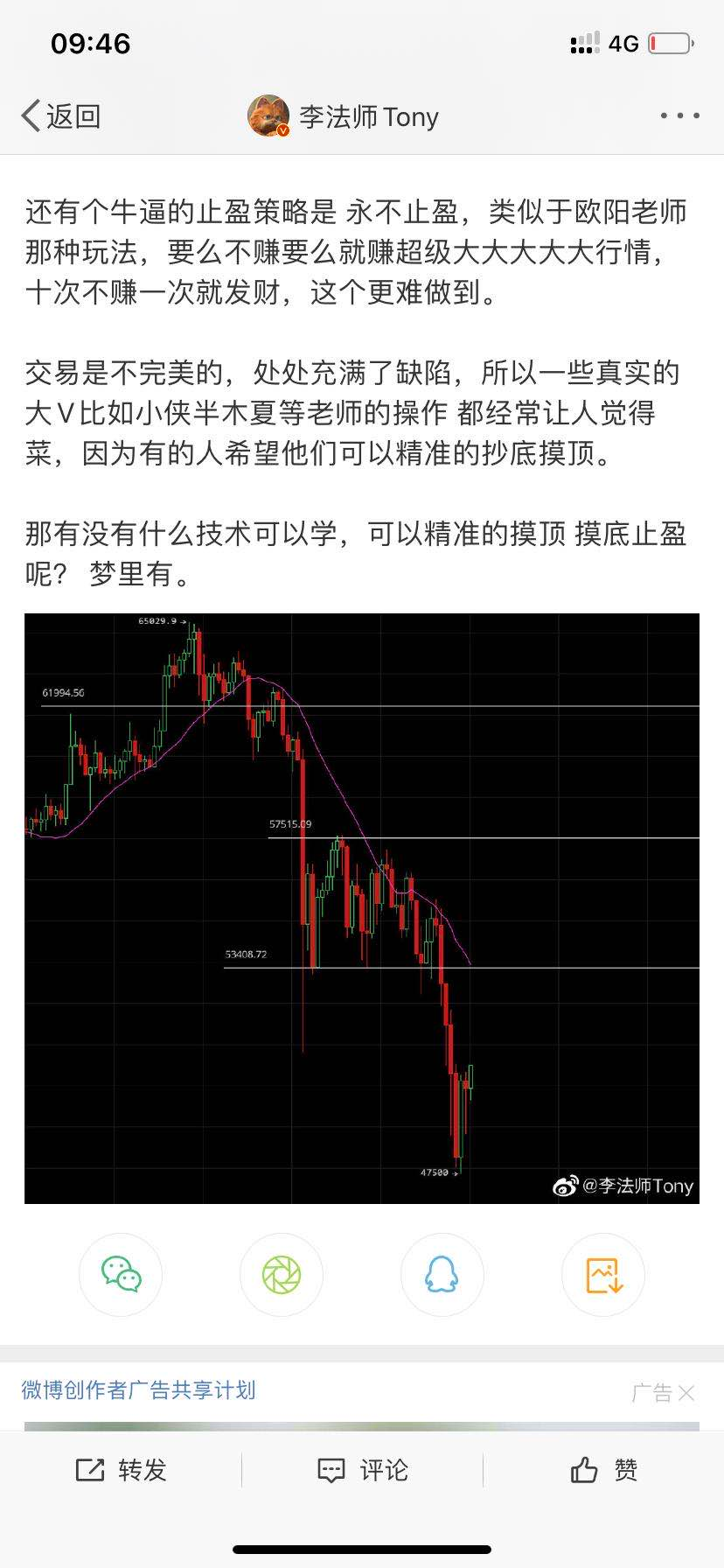
Task: Go back using the 返回 button
Action: click(x=61, y=116)
